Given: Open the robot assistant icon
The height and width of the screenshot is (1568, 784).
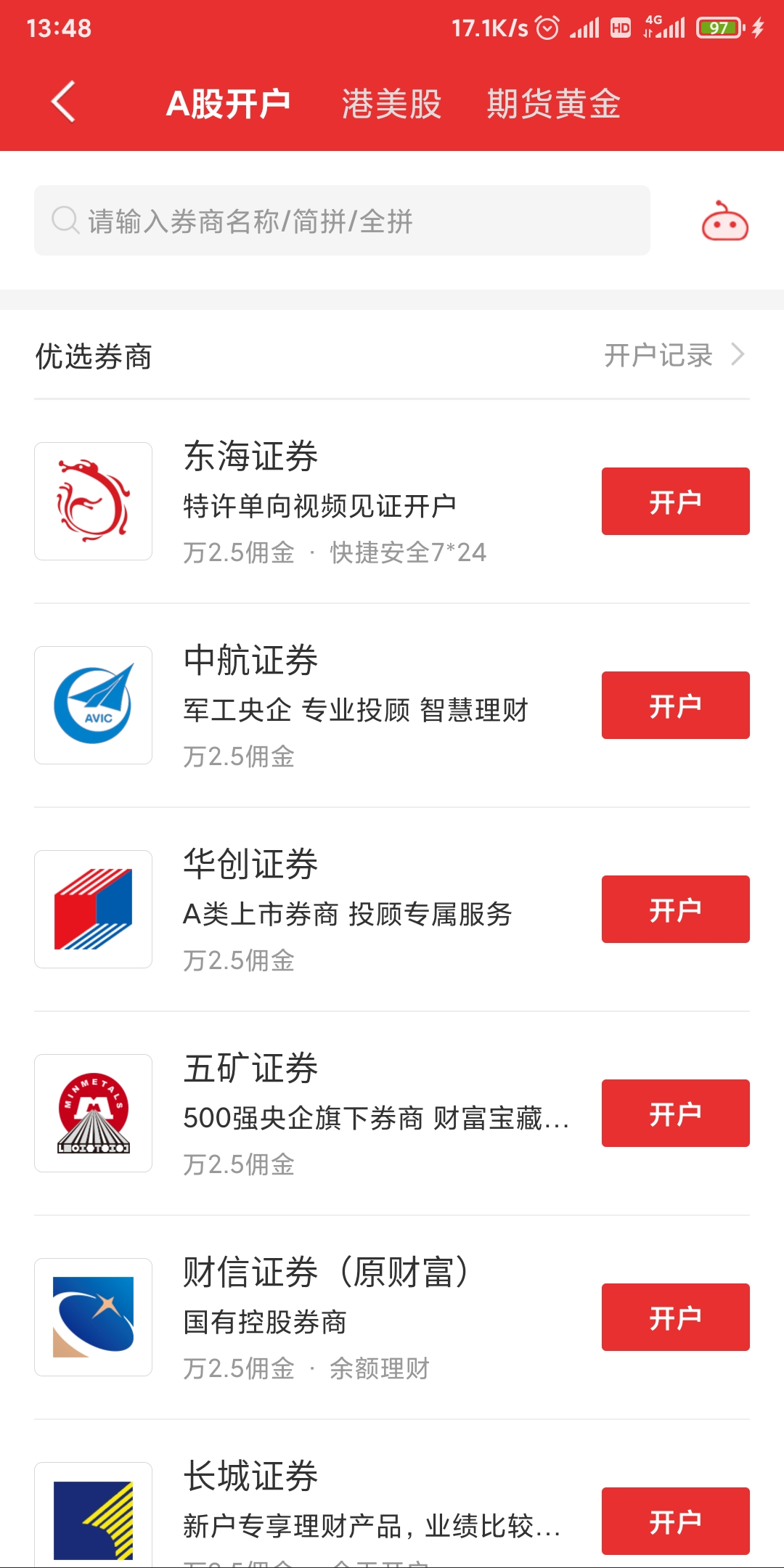Looking at the screenshot, I should click(724, 221).
